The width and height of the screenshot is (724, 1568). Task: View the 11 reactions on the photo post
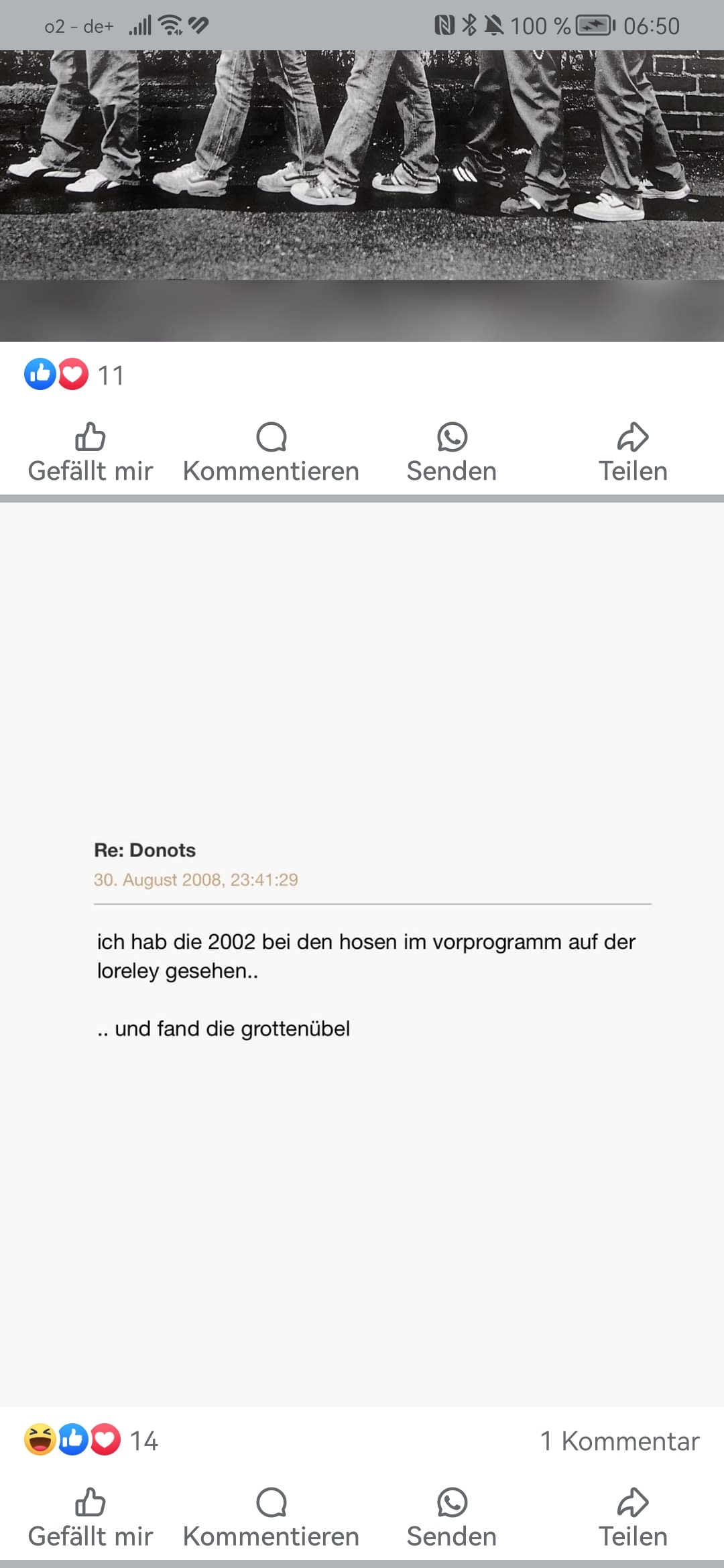74,375
